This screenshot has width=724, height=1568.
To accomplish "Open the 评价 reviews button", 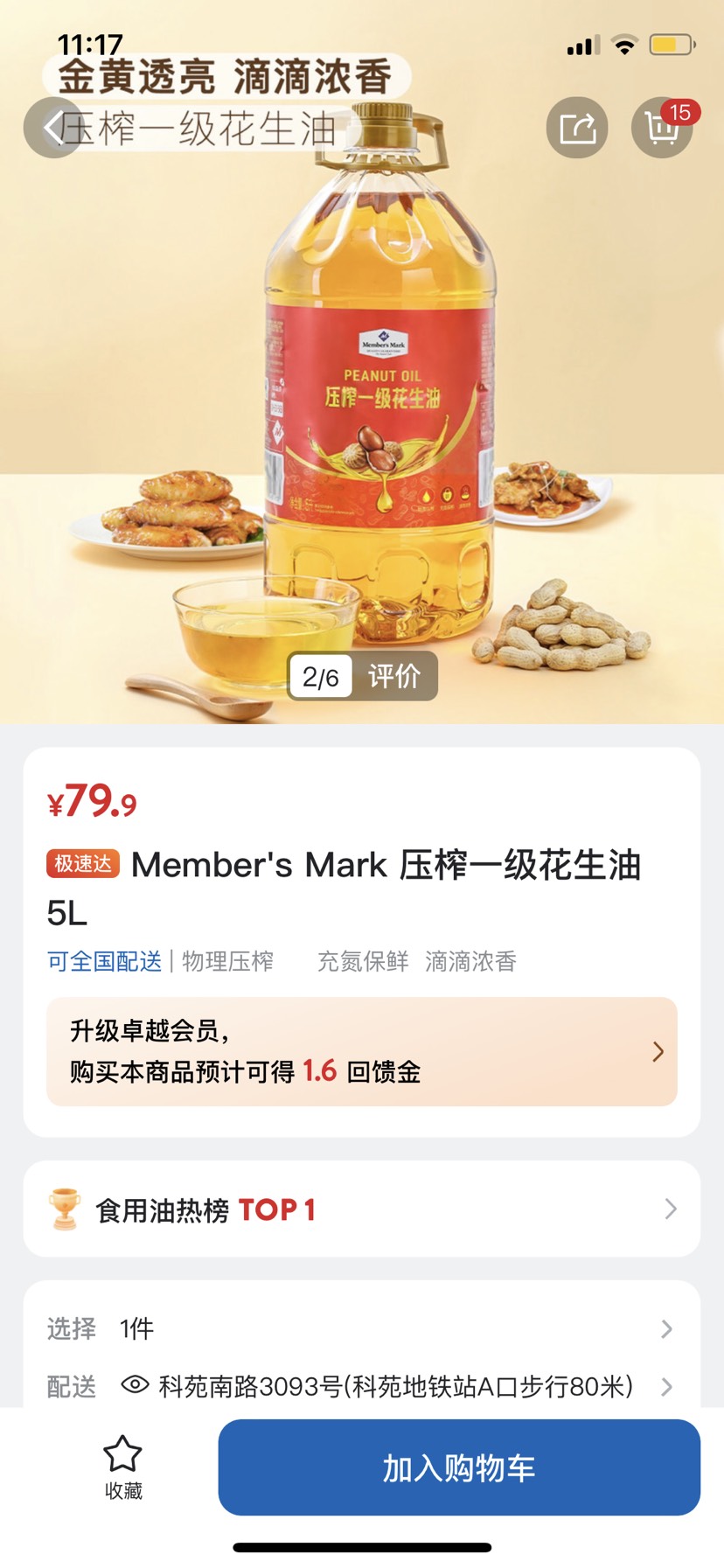I will point(393,676).
